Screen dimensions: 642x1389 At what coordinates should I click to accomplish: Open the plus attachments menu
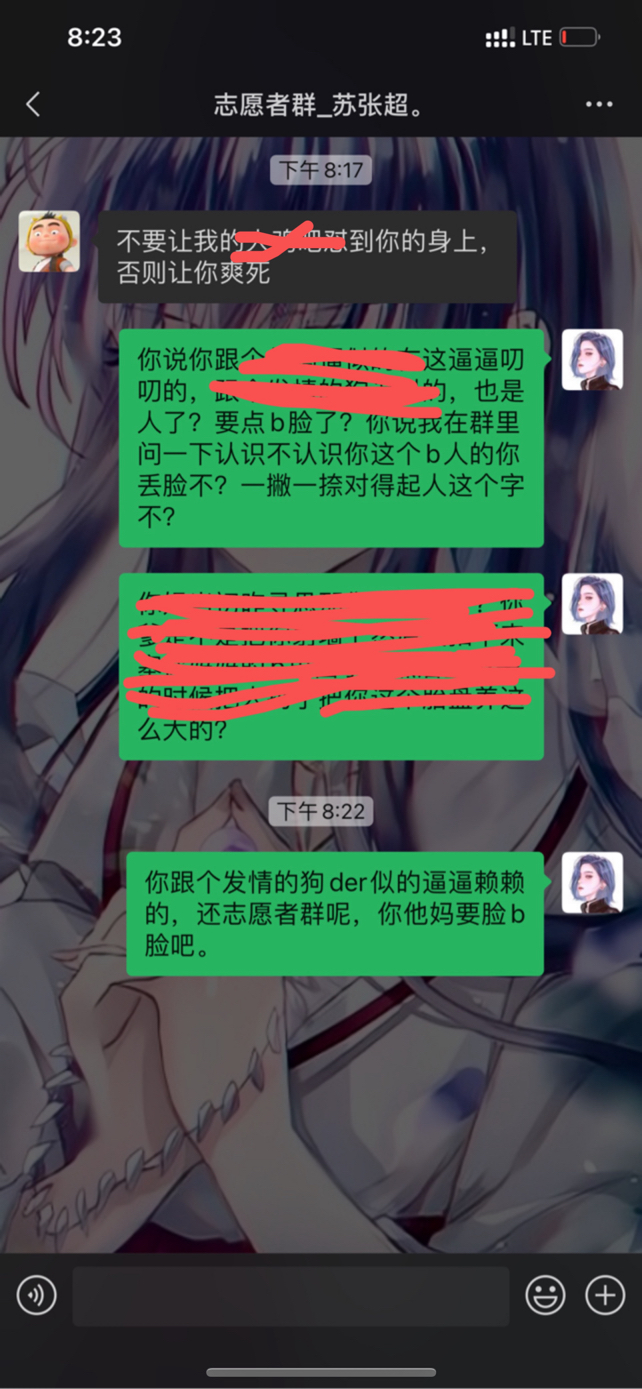(605, 1296)
